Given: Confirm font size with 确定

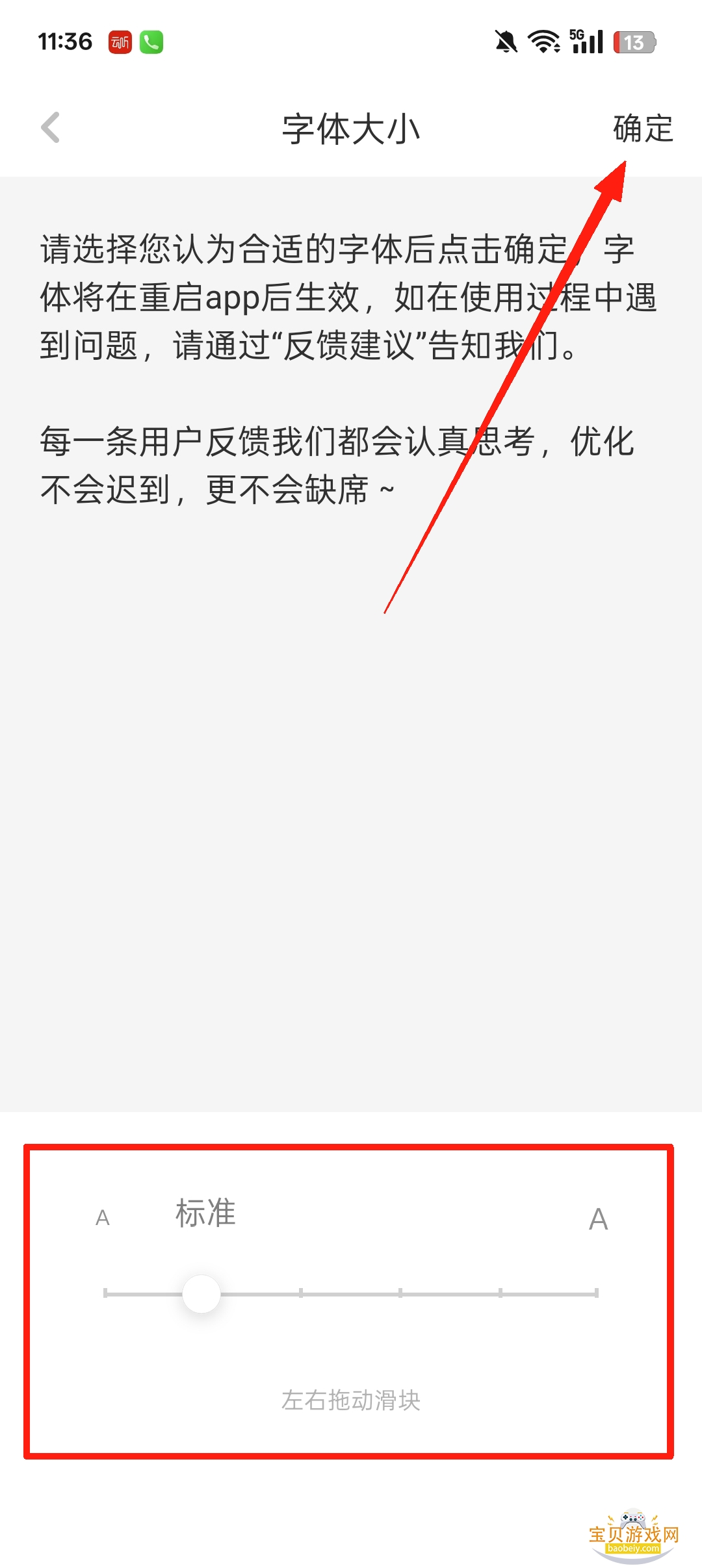Looking at the screenshot, I should coord(642,128).
